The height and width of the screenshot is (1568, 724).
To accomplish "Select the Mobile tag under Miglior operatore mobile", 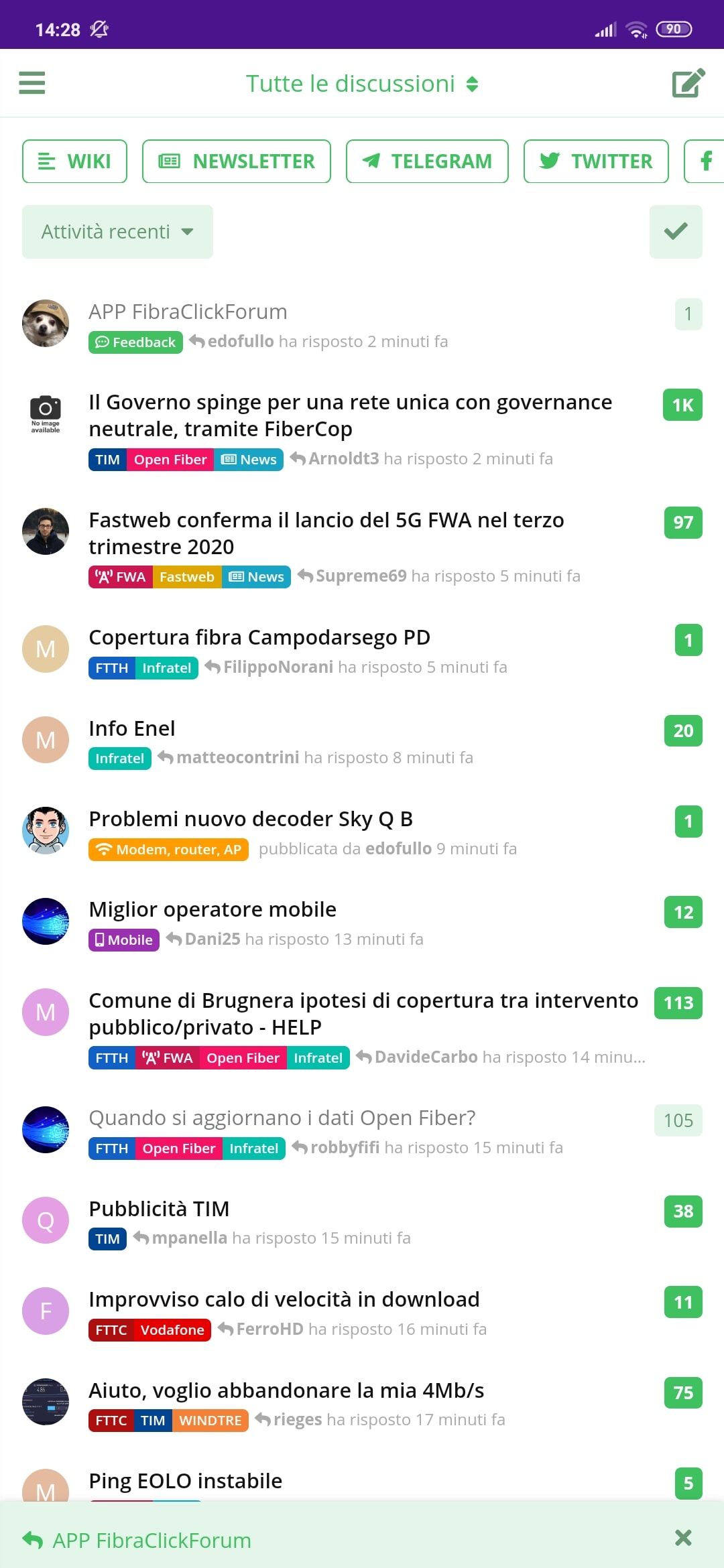I will click(x=124, y=940).
